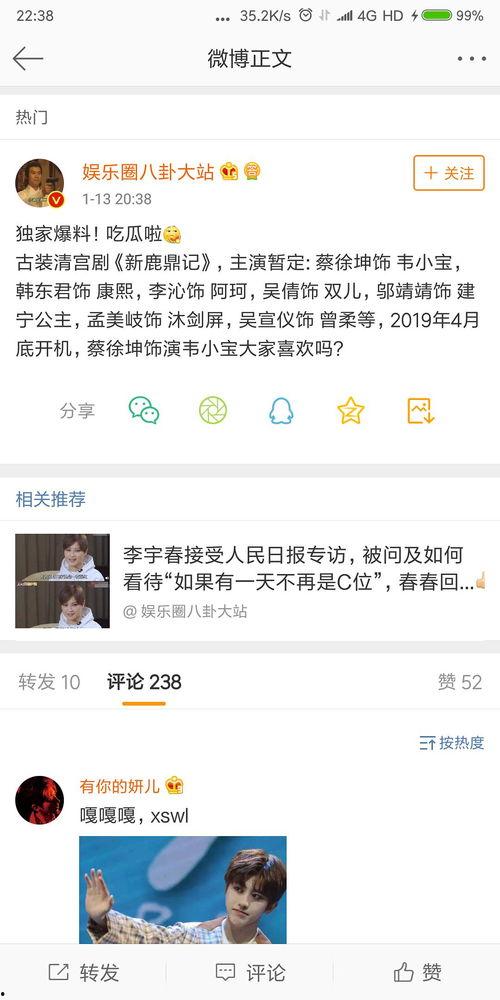This screenshot has width=500, height=1000.
Task: Like the post with bottom 赞 button
Action: point(417,973)
